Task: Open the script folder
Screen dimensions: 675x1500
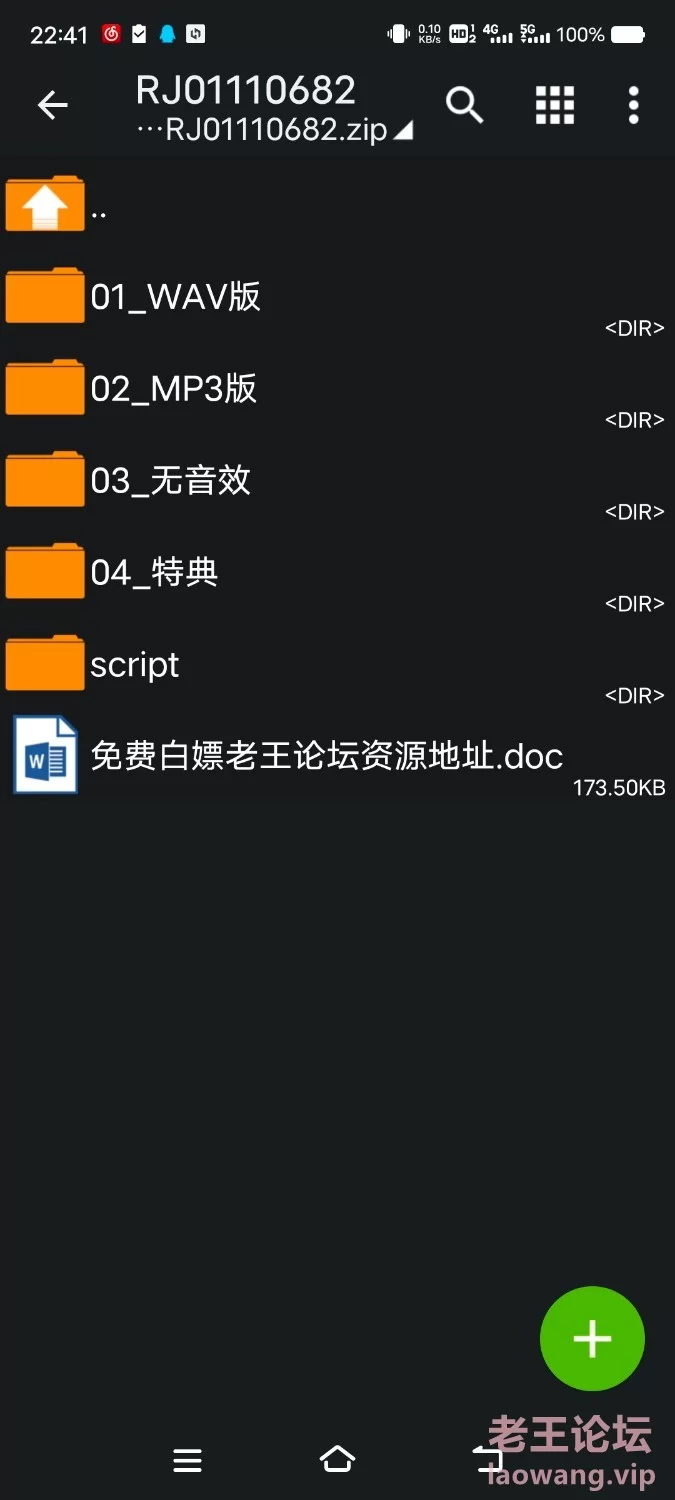Action: click(337, 665)
